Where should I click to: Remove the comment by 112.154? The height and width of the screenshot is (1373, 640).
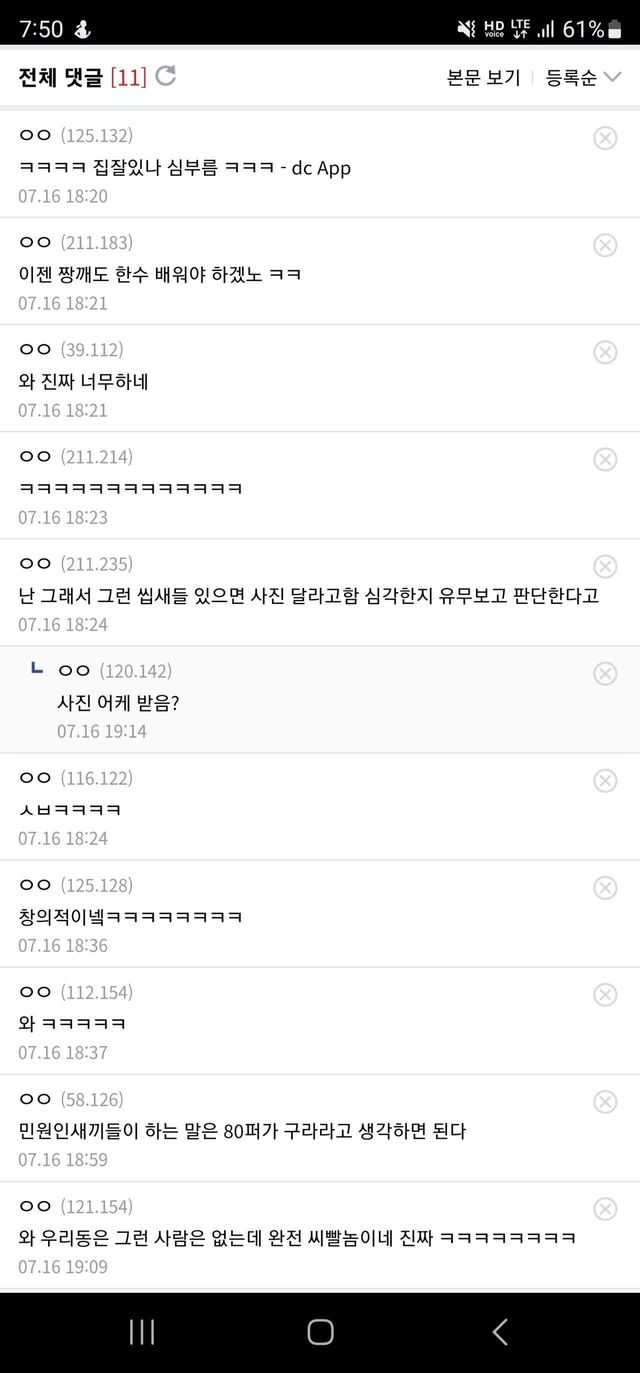[x=605, y=994]
